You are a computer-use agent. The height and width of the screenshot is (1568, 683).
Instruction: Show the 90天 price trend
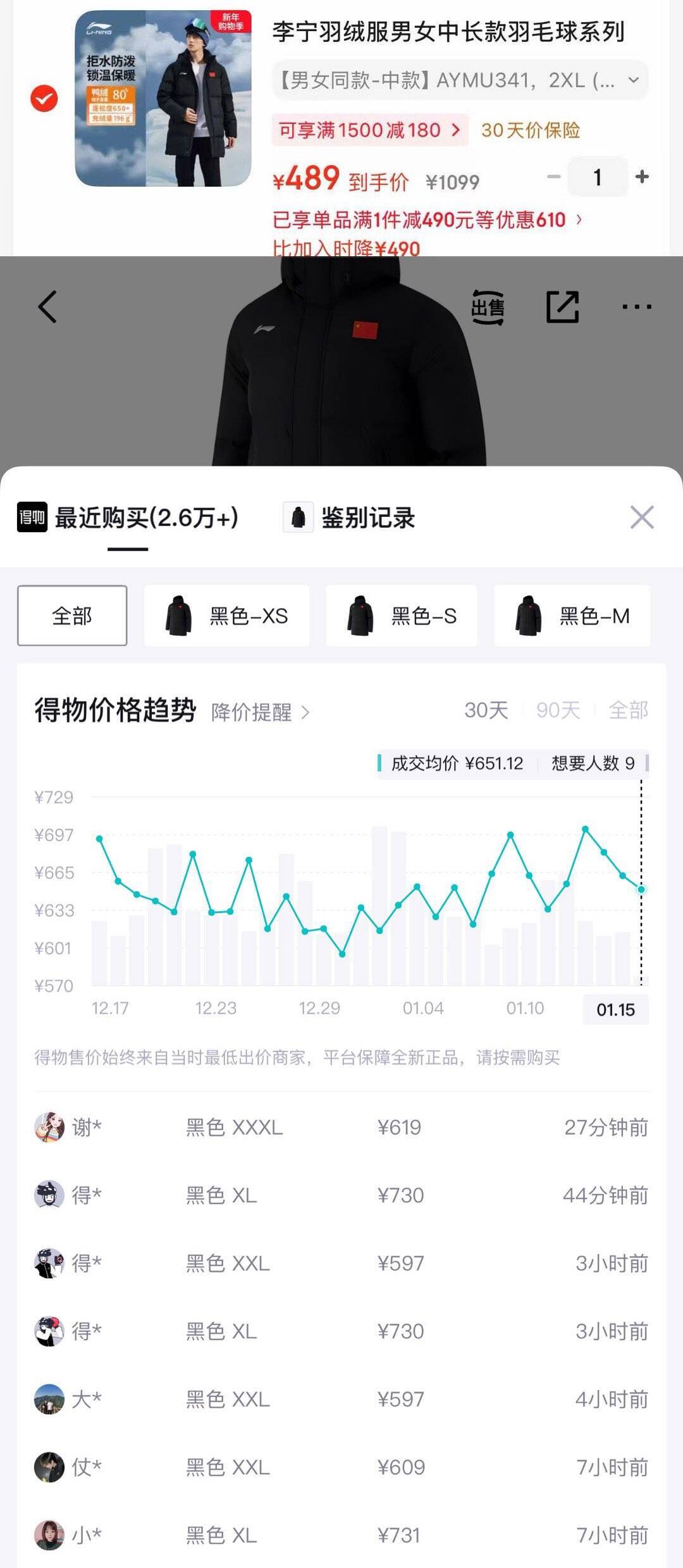pyautogui.click(x=558, y=710)
